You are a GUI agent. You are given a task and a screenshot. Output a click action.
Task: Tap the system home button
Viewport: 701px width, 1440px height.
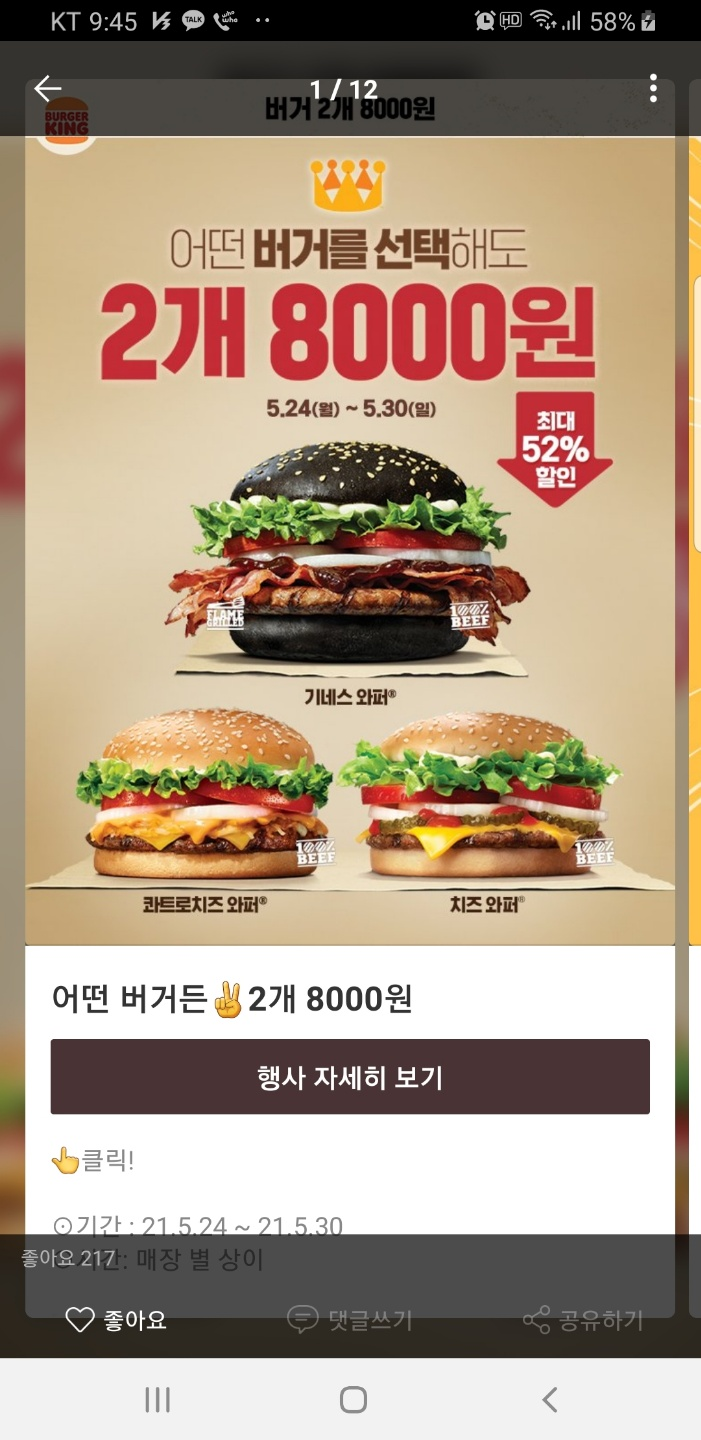353,1399
